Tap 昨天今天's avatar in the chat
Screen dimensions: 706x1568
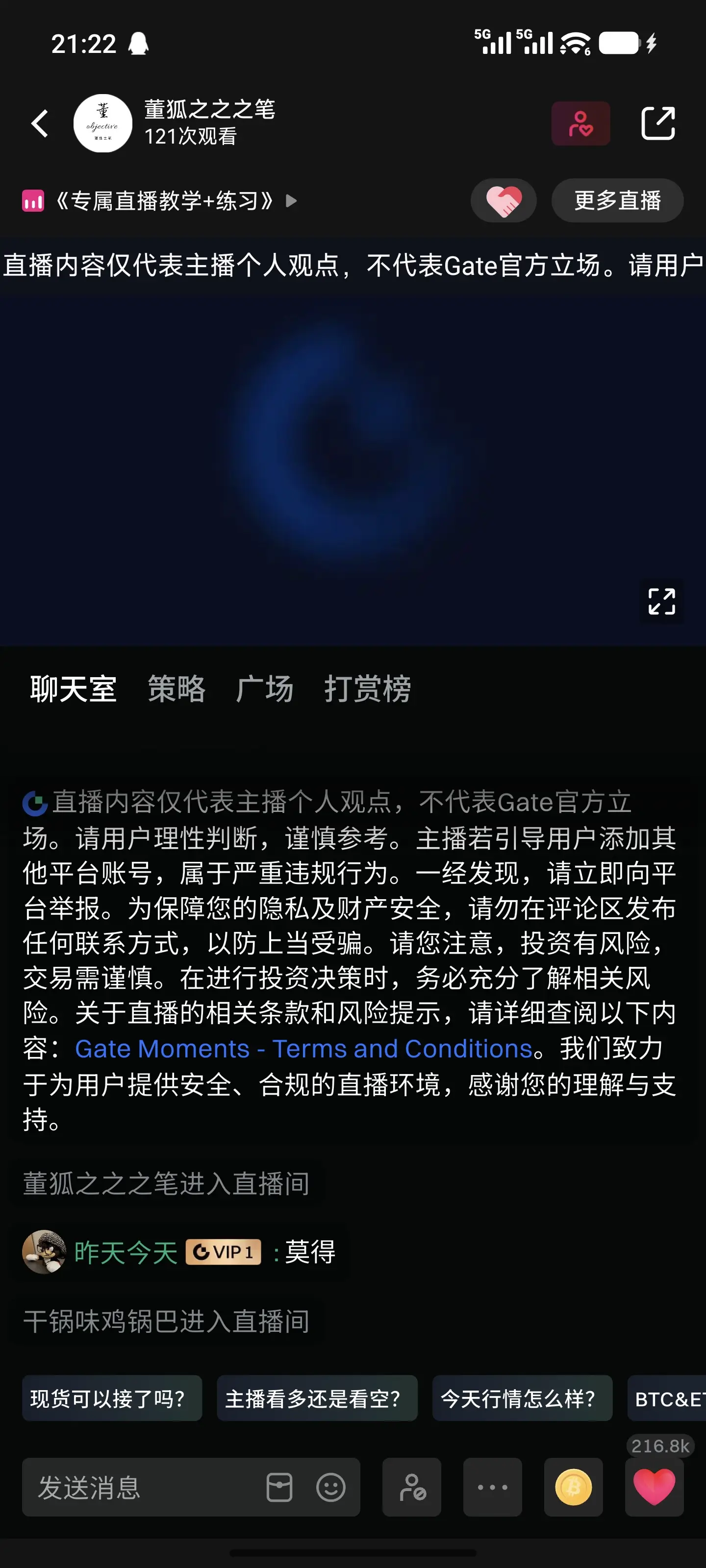tap(43, 1254)
